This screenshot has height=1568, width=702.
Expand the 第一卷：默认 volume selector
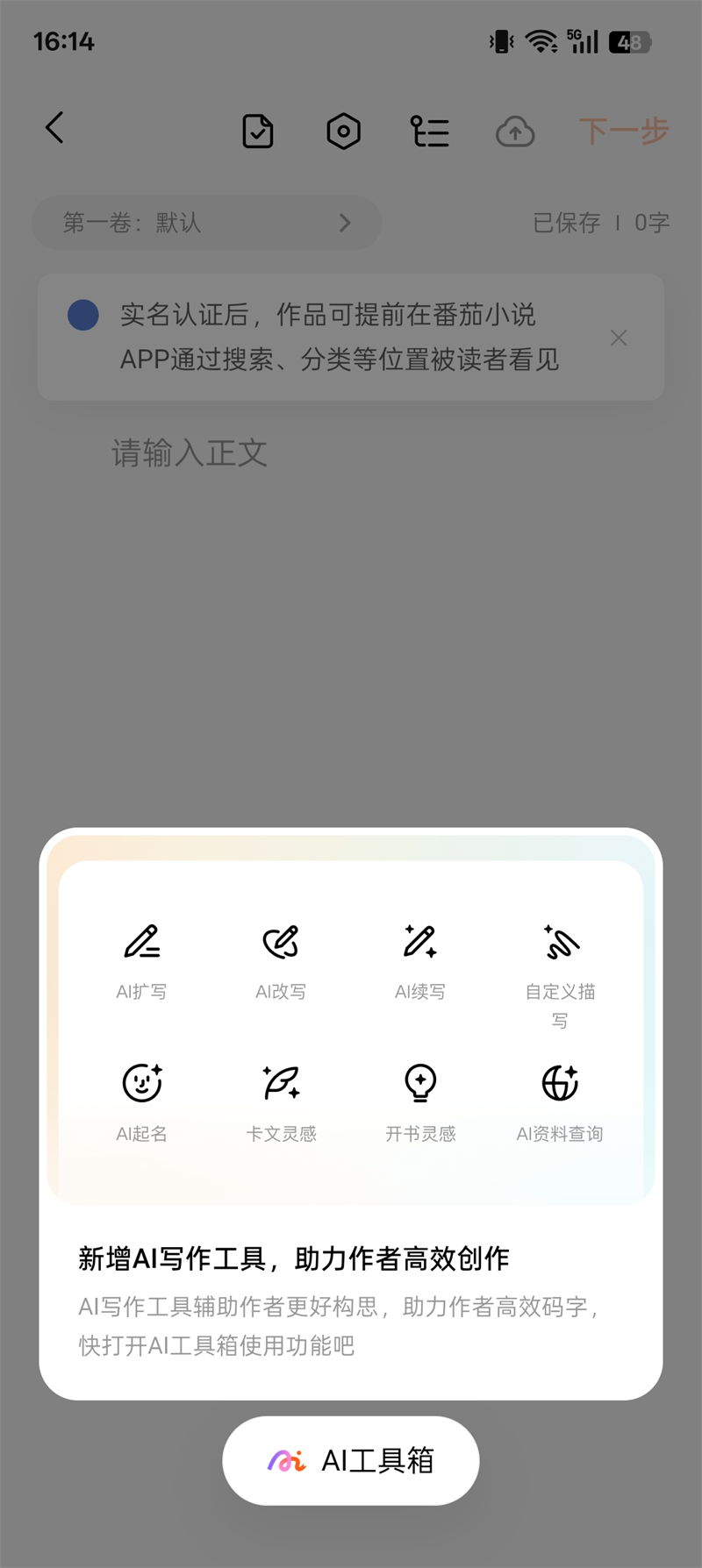206,223
